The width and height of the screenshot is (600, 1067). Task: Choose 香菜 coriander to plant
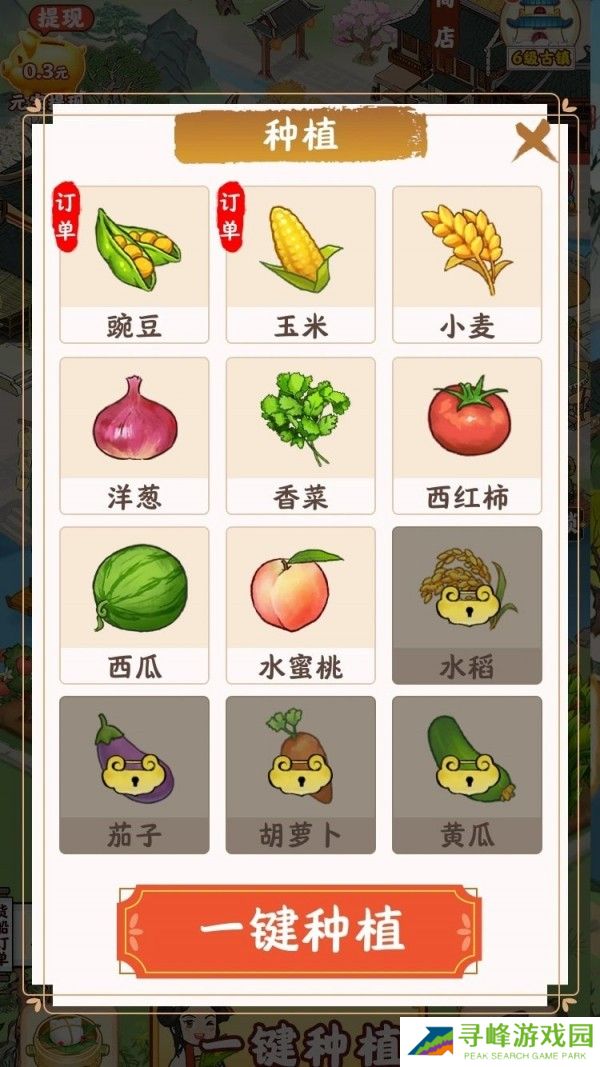tap(301, 435)
